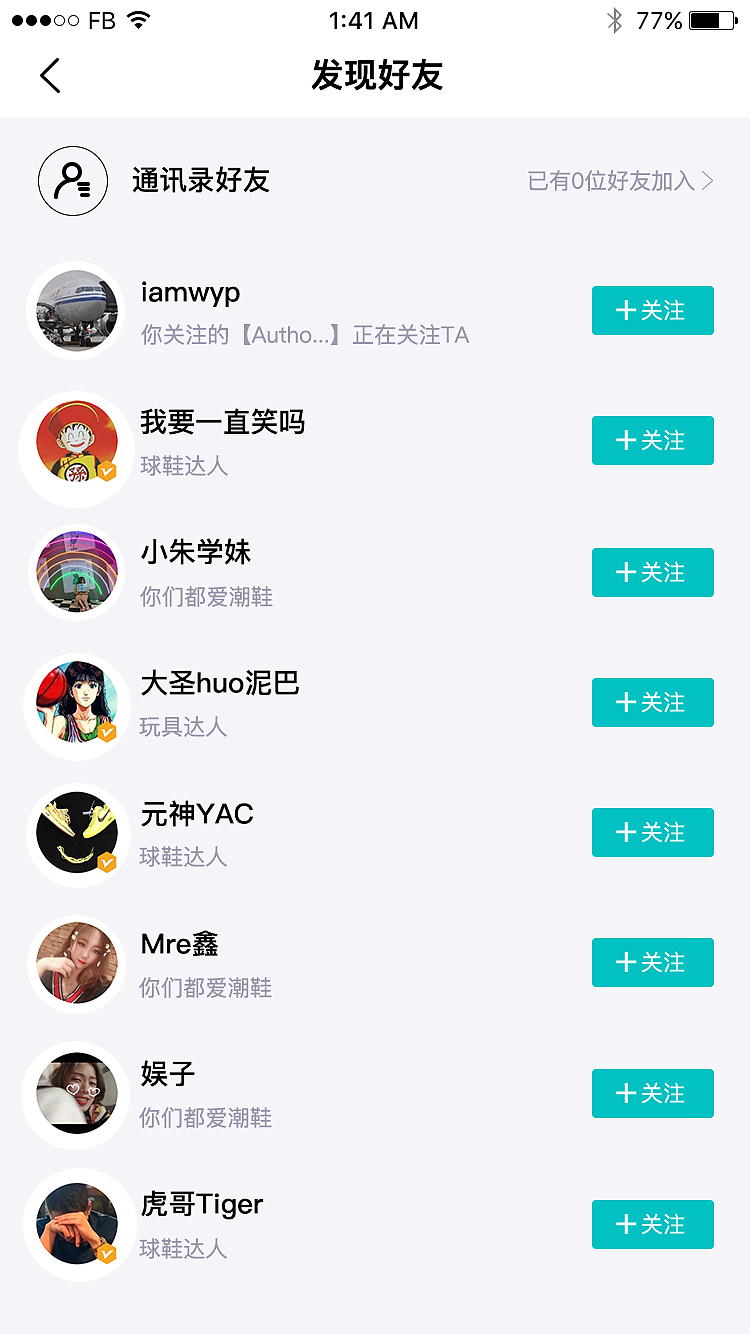Click the back arrow chevron

pyautogui.click(x=50, y=75)
